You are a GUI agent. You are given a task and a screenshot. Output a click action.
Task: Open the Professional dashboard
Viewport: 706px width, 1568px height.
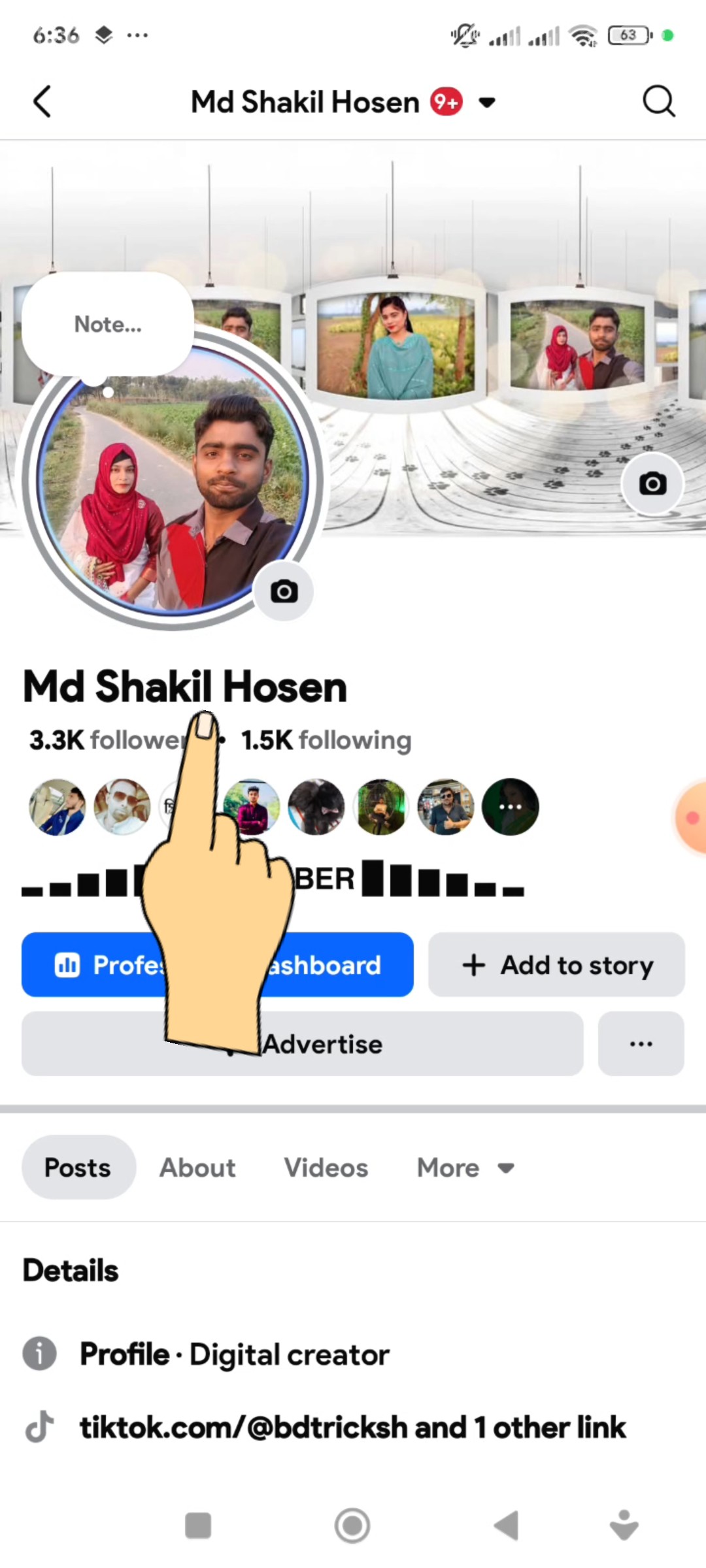pos(340,965)
